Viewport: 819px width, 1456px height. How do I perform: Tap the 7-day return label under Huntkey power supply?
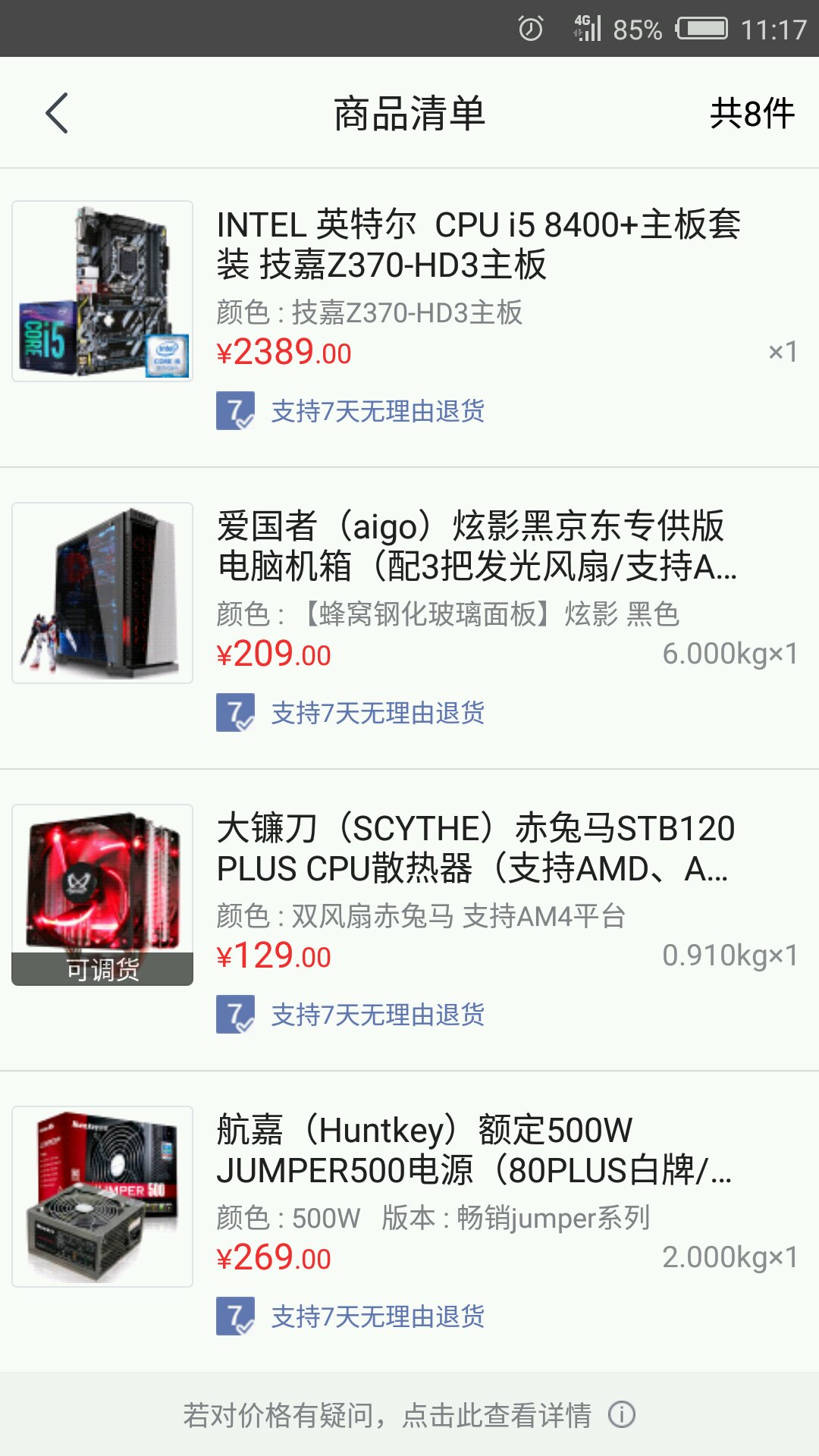378,1317
